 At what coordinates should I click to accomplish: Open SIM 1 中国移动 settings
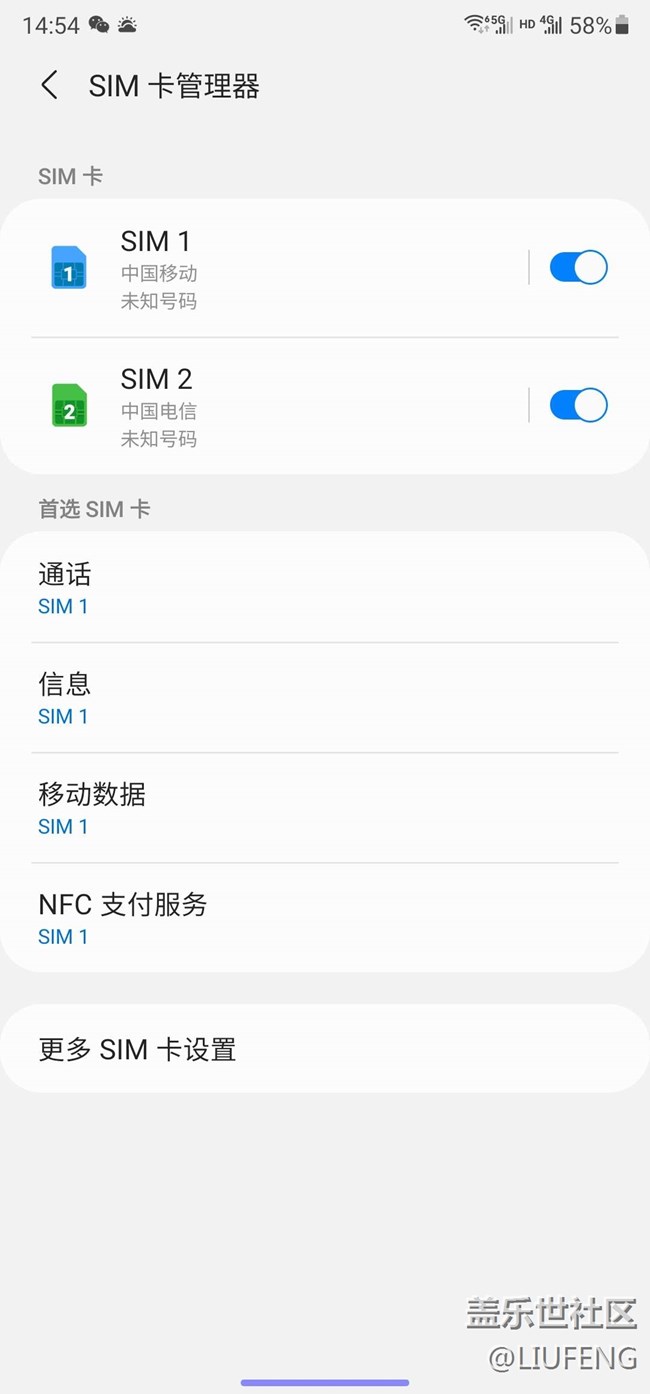pyautogui.click(x=270, y=269)
